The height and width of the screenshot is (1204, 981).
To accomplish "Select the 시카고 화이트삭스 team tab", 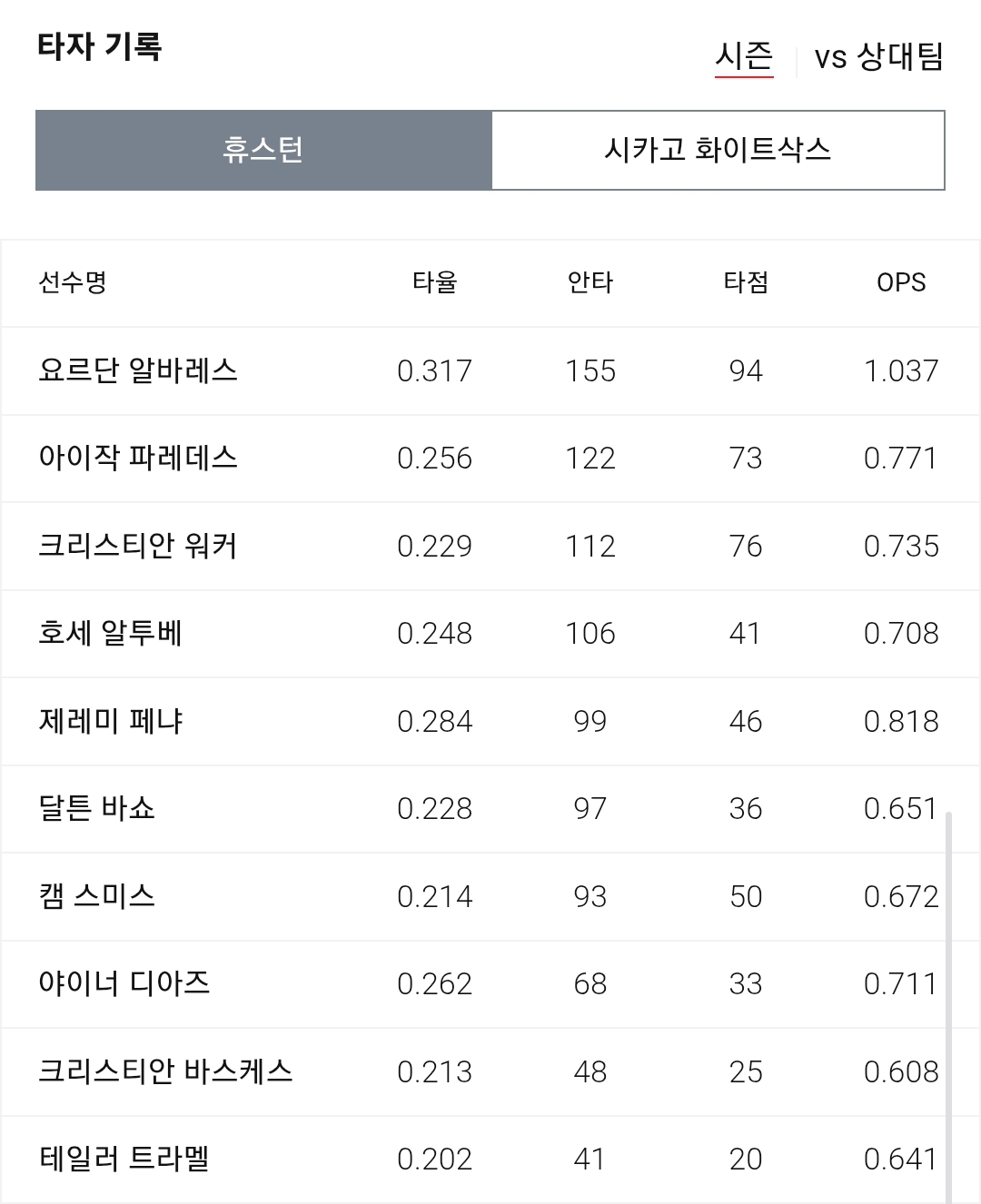I will tap(718, 150).
